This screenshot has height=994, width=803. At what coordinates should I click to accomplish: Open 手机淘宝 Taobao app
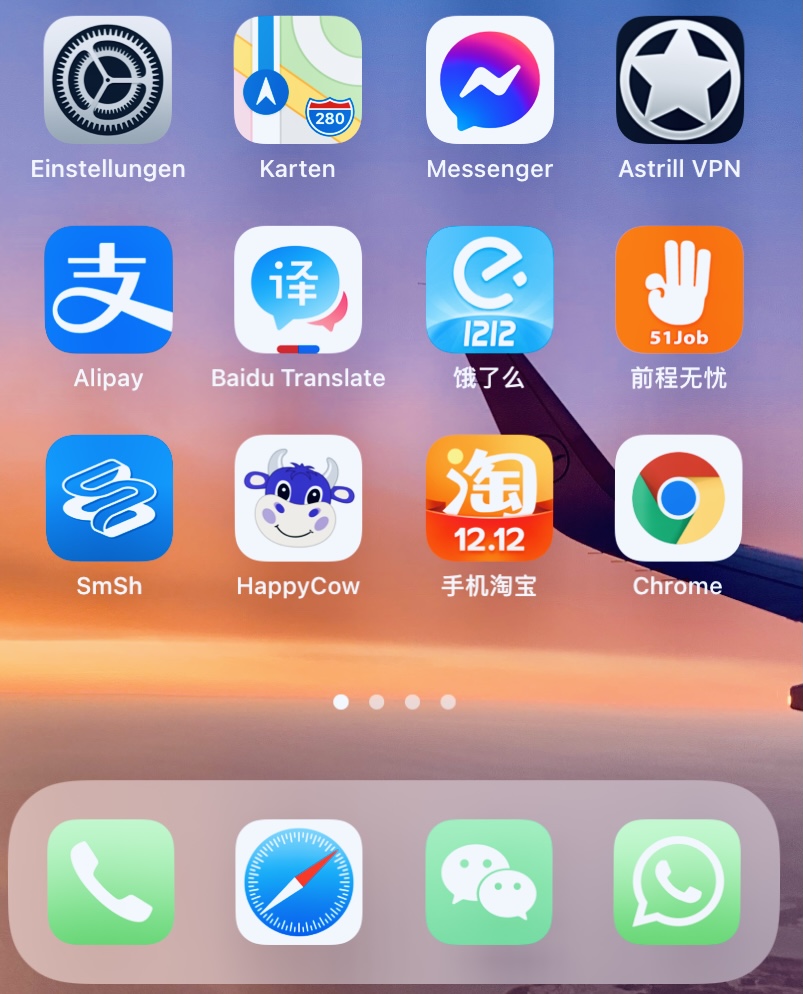pos(489,498)
